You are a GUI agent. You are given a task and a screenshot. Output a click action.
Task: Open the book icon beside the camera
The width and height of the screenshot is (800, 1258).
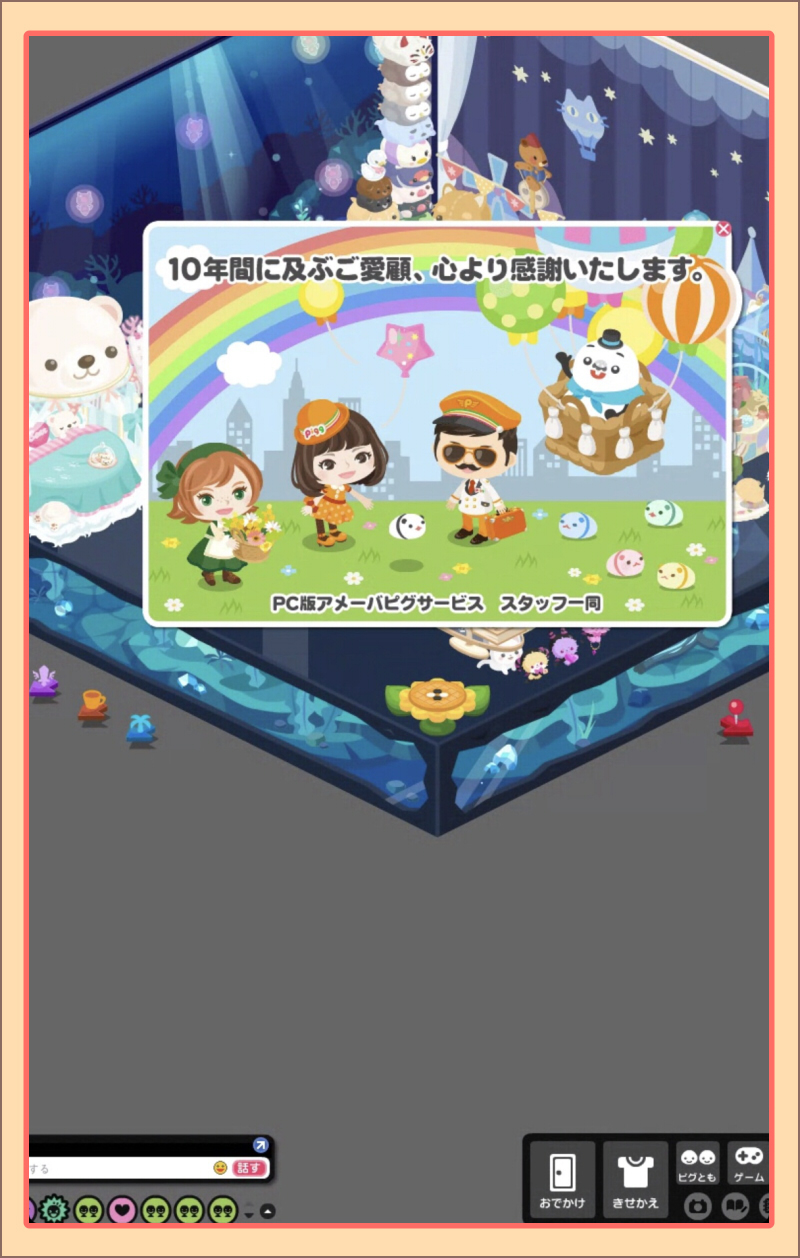tap(735, 1207)
